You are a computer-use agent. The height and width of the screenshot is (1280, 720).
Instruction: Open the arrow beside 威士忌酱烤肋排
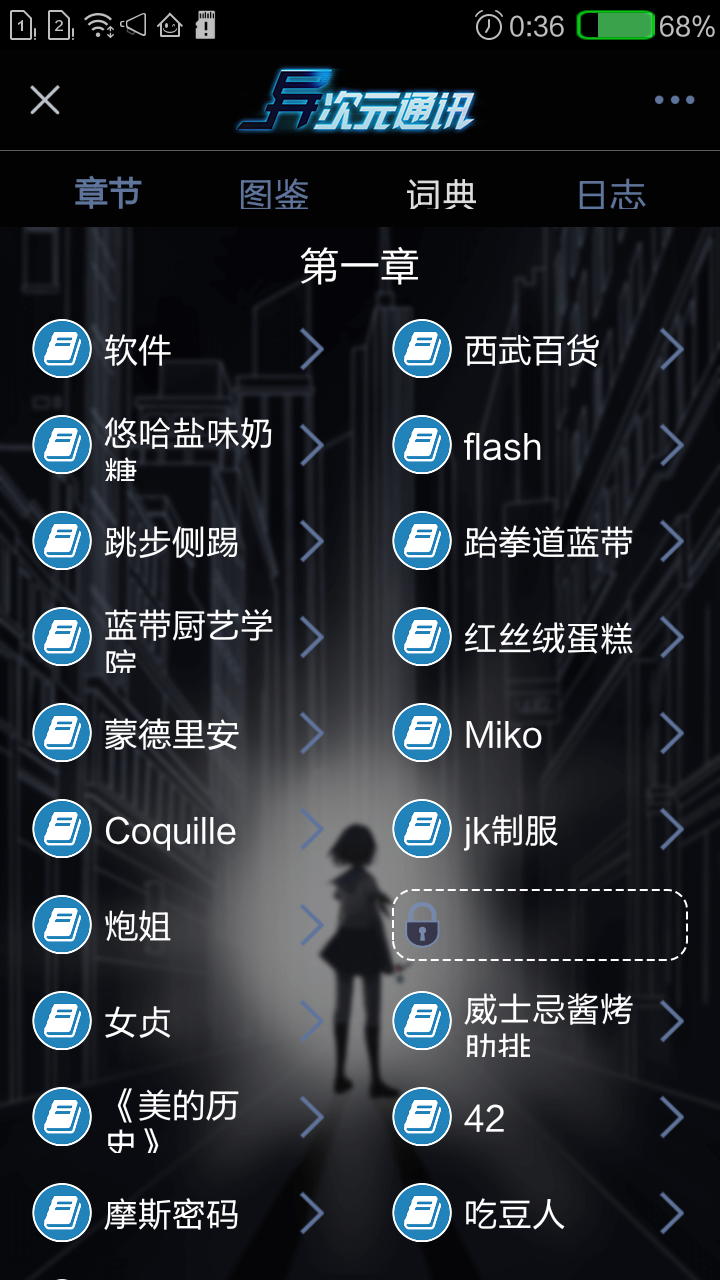(672, 1021)
